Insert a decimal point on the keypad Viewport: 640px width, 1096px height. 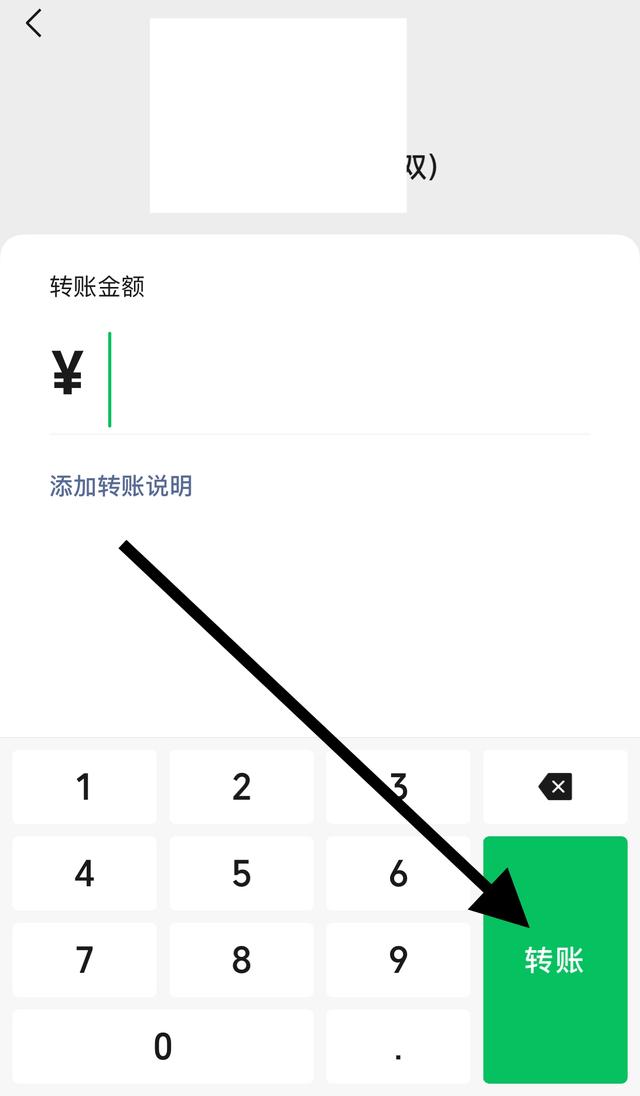[x=398, y=1047]
